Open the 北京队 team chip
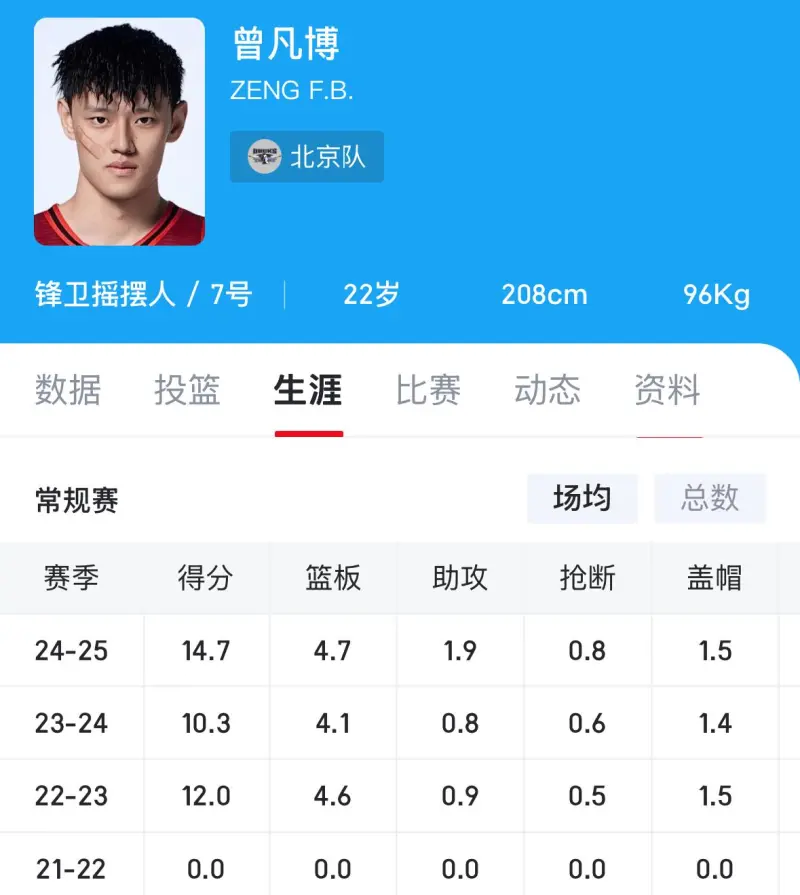 pos(307,157)
